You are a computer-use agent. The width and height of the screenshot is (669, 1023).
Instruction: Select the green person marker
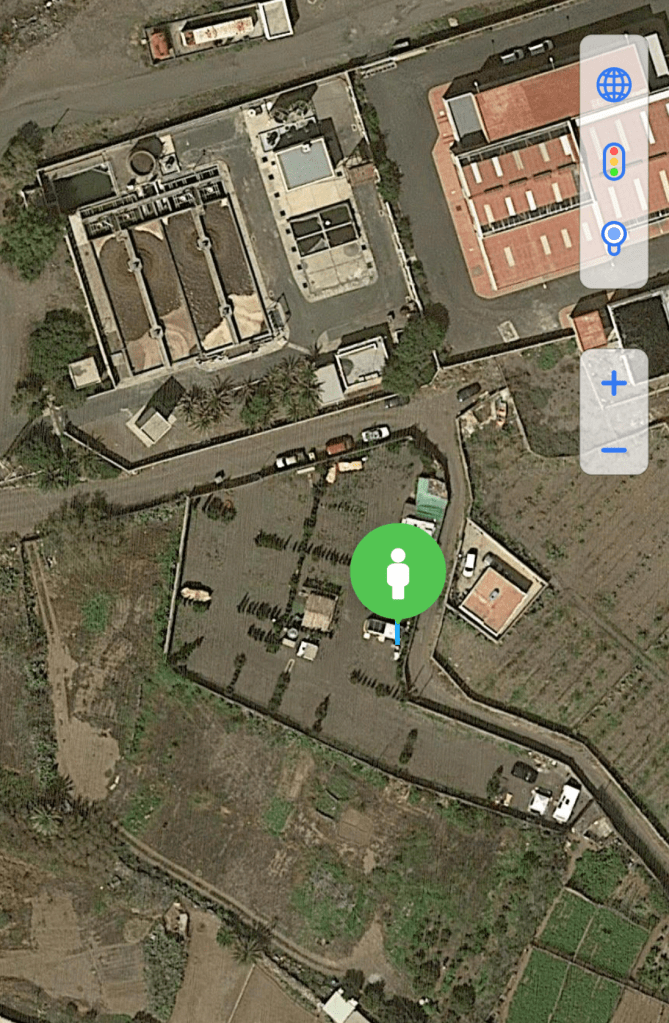pyautogui.click(x=397, y=570)
